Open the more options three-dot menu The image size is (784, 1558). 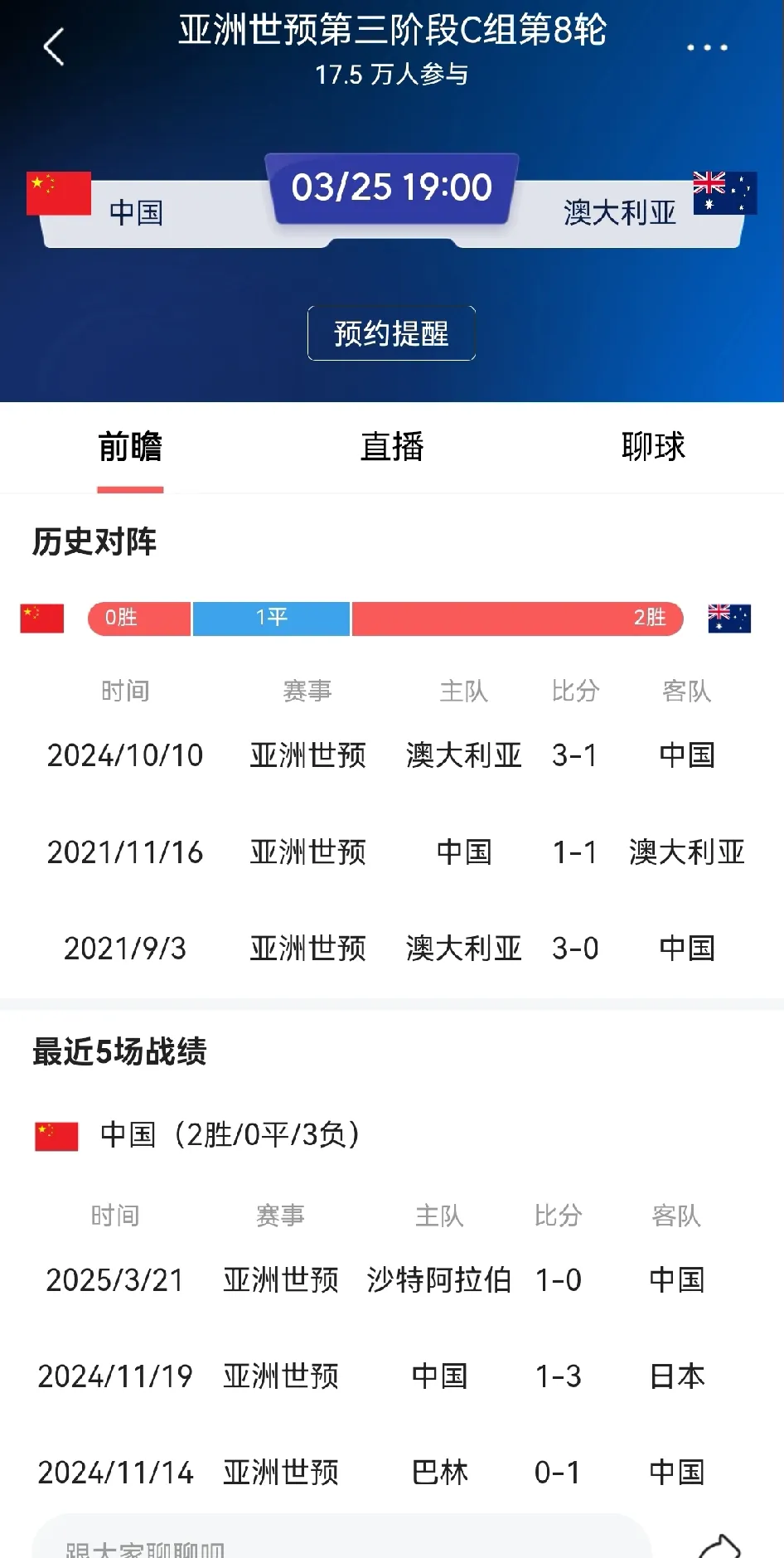pos(704,47)
